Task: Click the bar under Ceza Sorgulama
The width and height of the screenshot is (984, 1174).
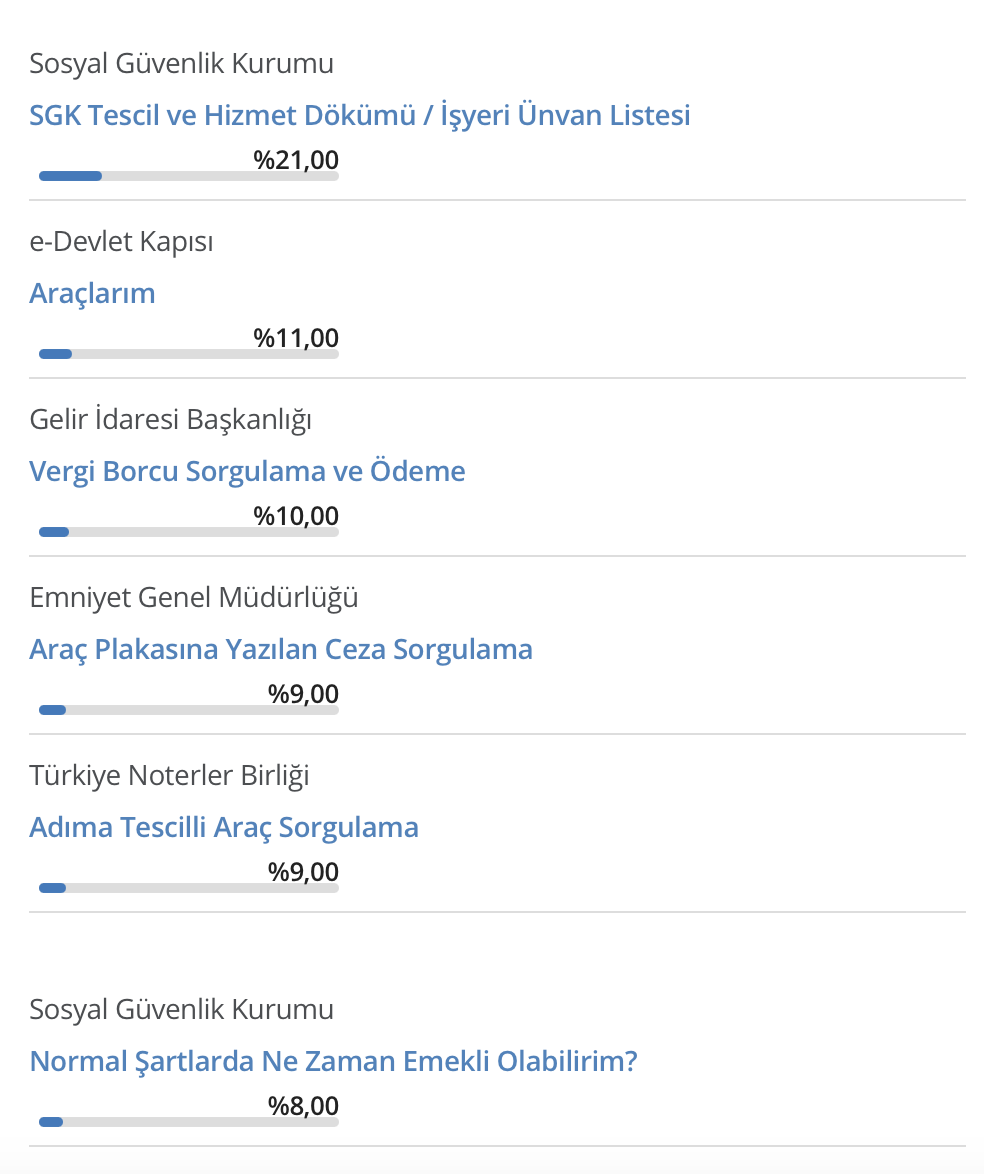Action: point(188,709)
